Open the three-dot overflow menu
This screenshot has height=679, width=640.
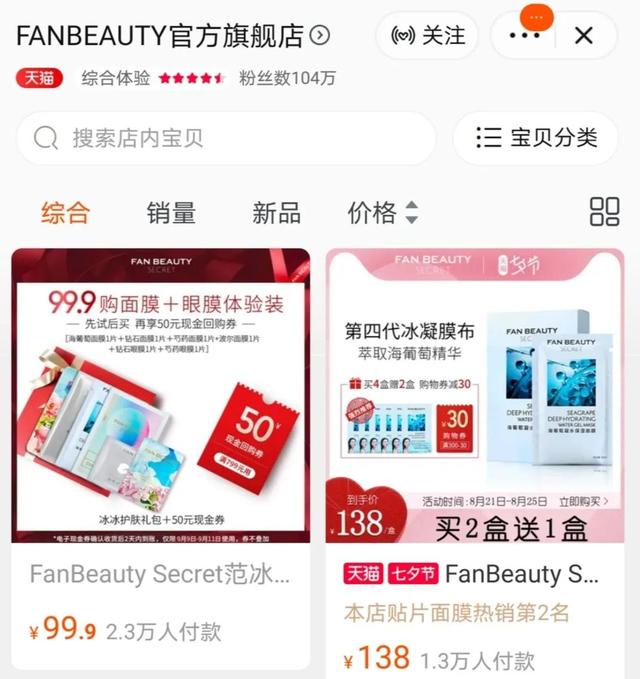tap(525, 35)
